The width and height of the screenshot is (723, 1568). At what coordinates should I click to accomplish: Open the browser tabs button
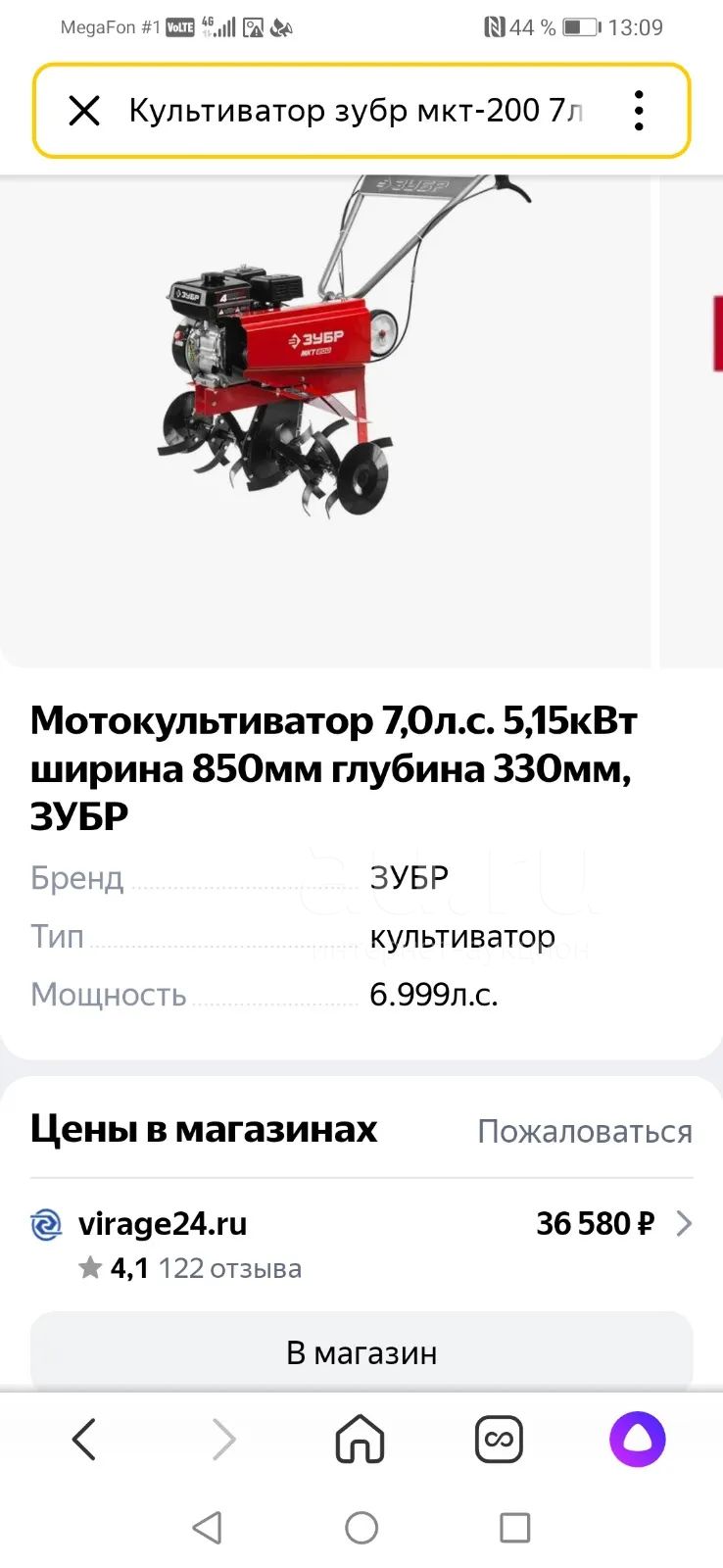click(499, 1440)
